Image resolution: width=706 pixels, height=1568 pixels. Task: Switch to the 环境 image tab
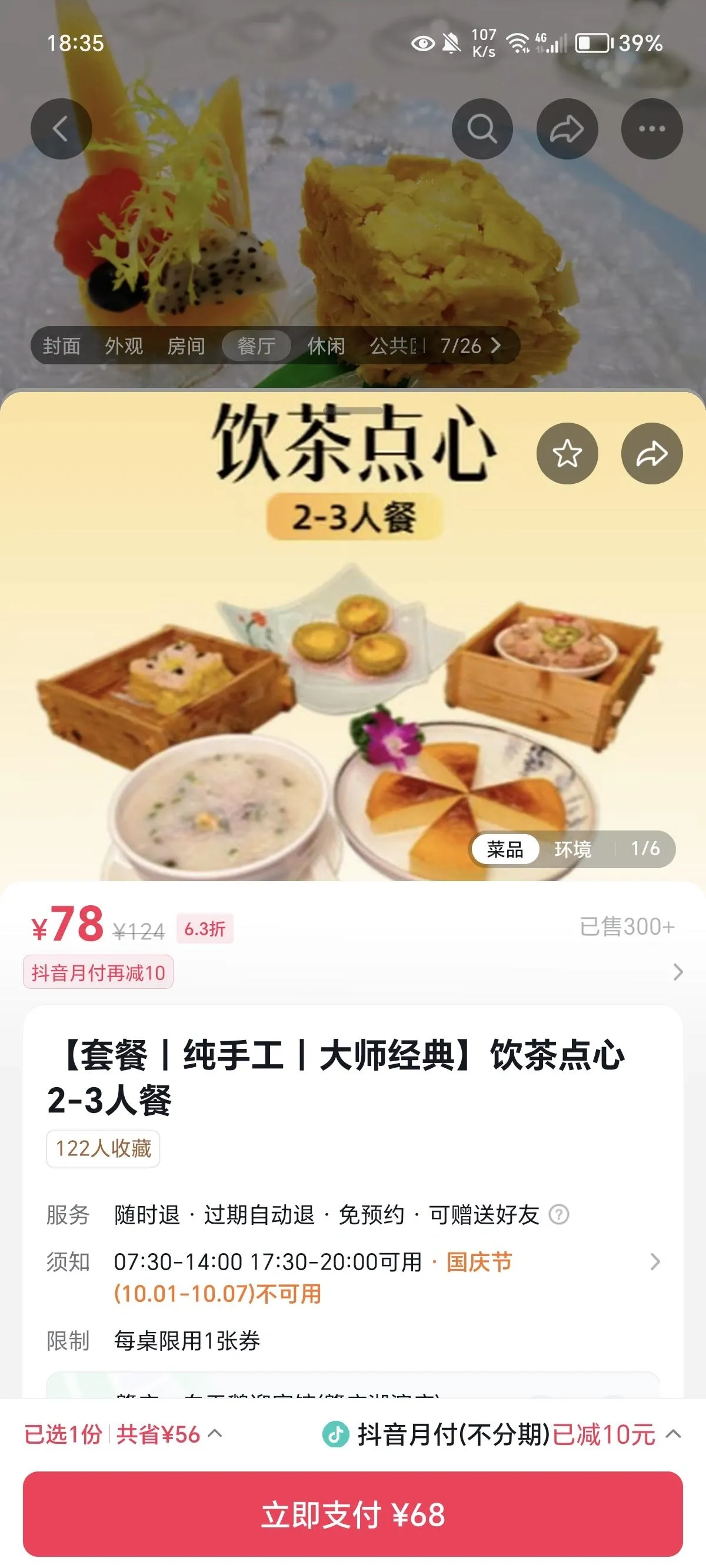tap(572, 849)
